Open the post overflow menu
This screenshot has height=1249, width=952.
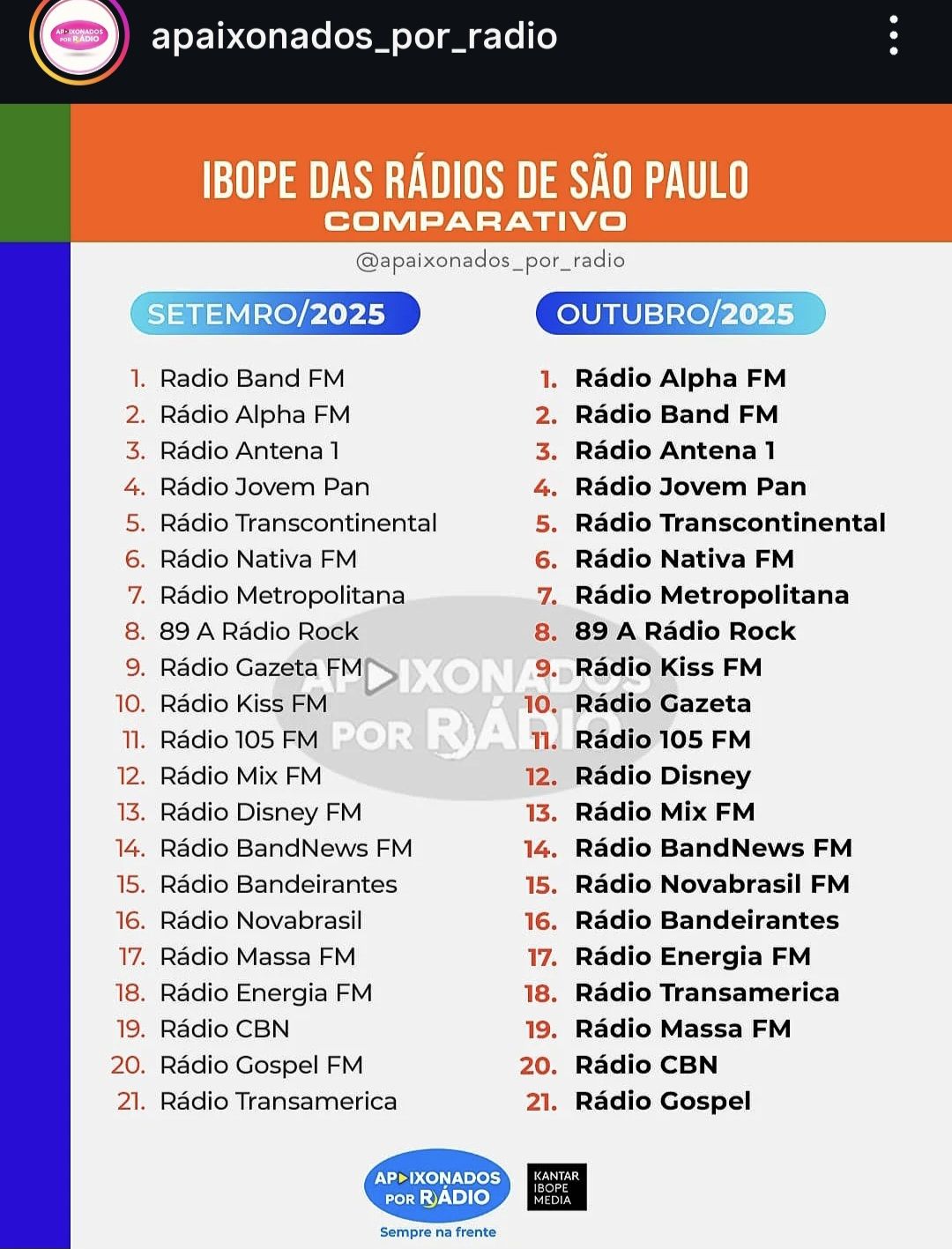point(893,37)
